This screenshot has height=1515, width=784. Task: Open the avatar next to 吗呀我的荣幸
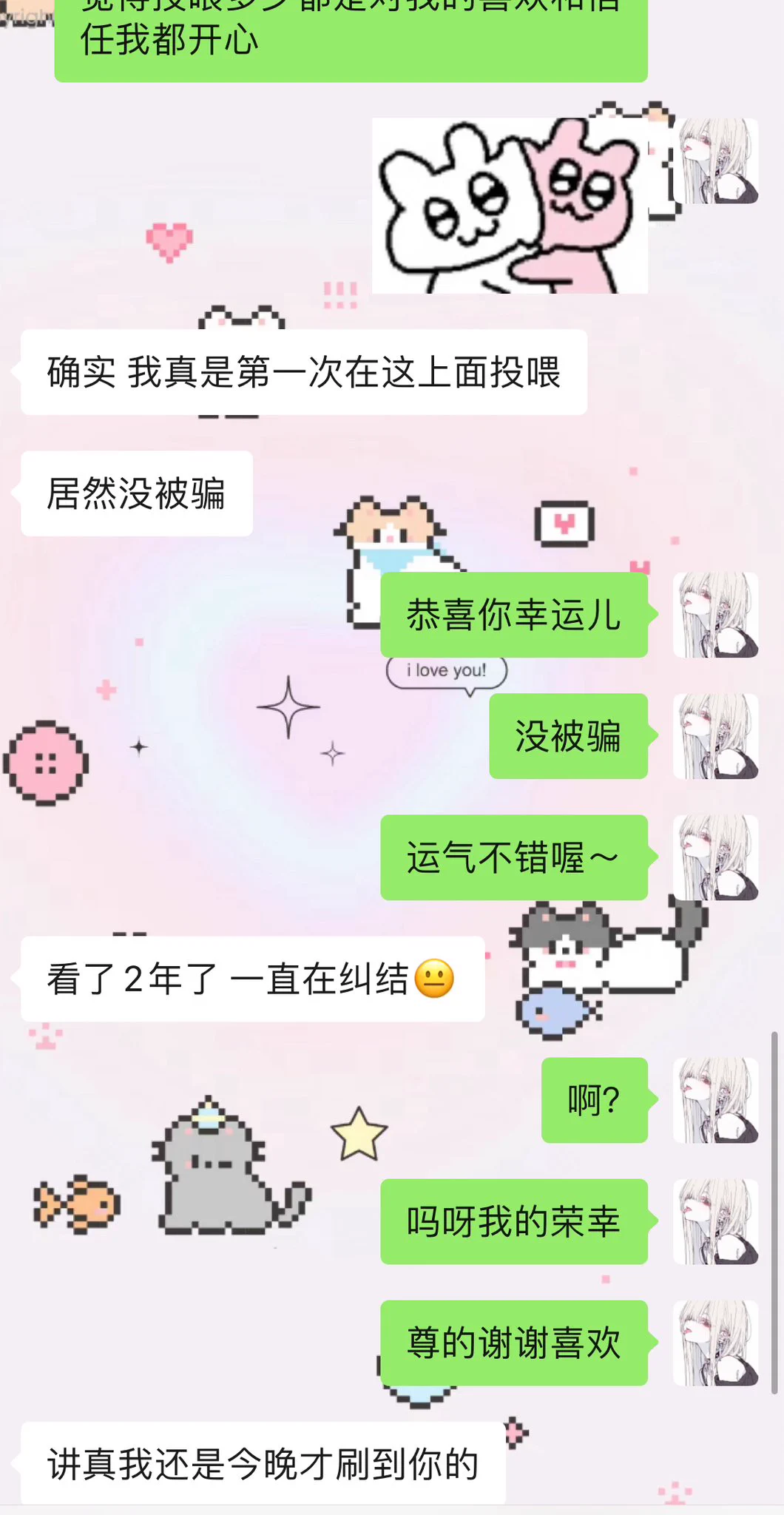click(715, 1221)
